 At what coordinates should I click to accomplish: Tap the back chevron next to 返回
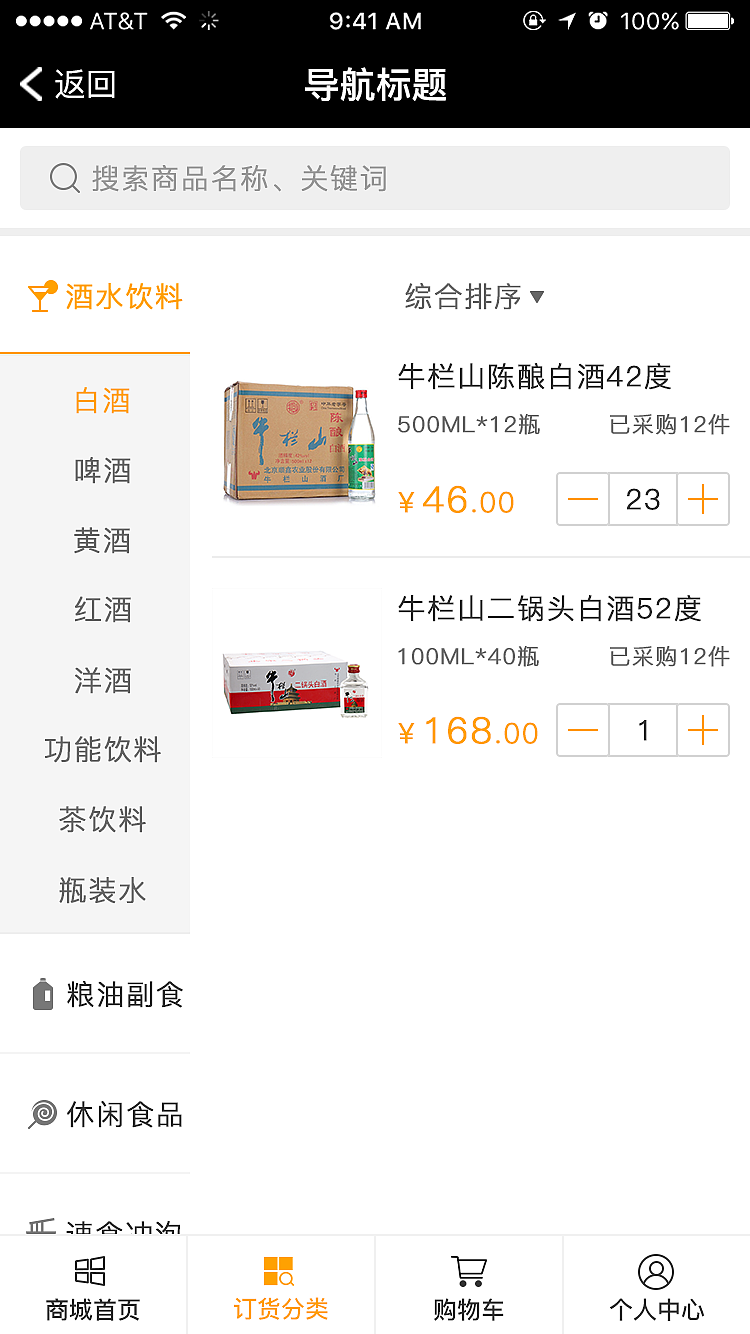30,84
